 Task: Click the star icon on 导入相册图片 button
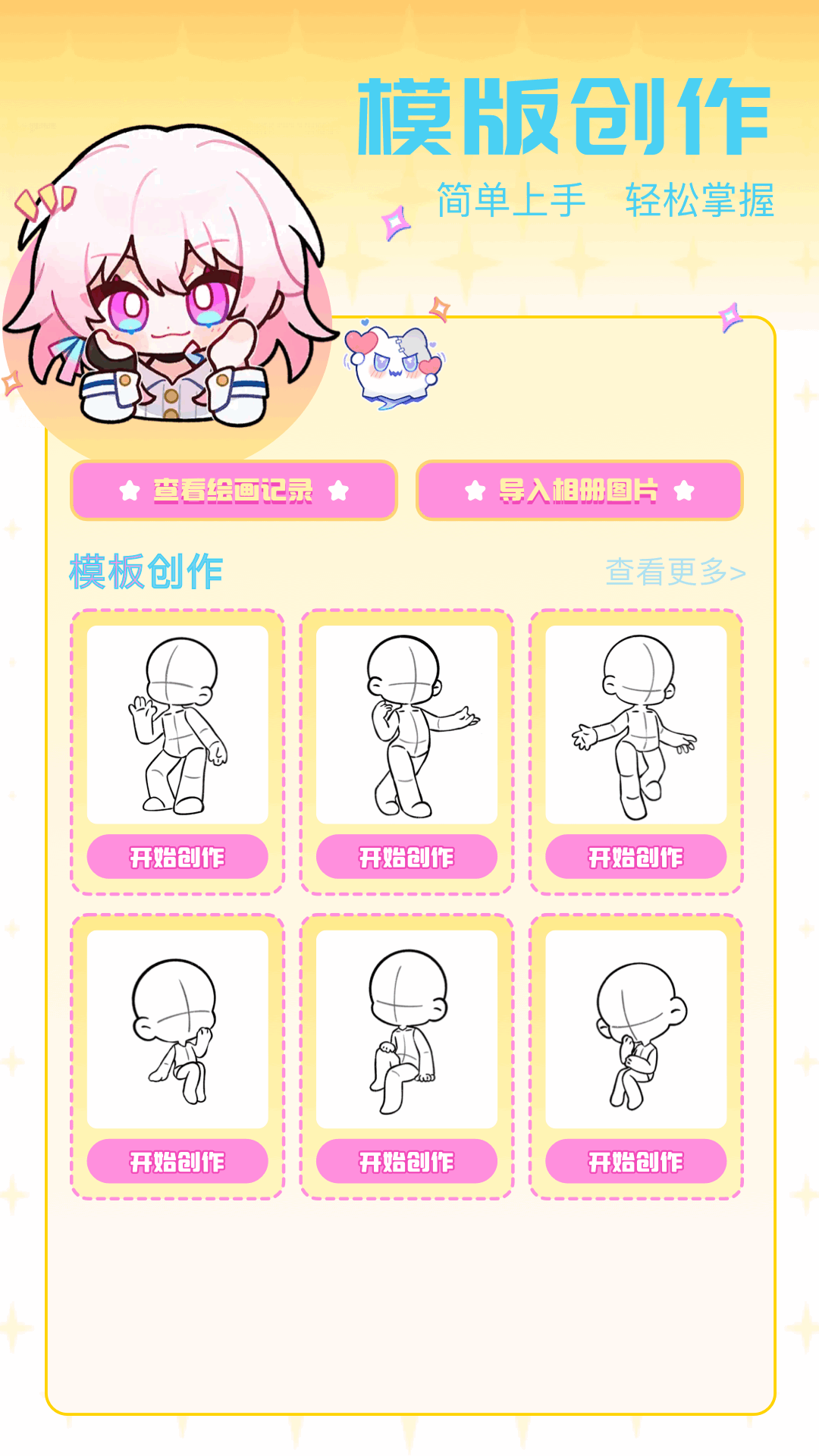pyautogui.click(x=476, y=491)
